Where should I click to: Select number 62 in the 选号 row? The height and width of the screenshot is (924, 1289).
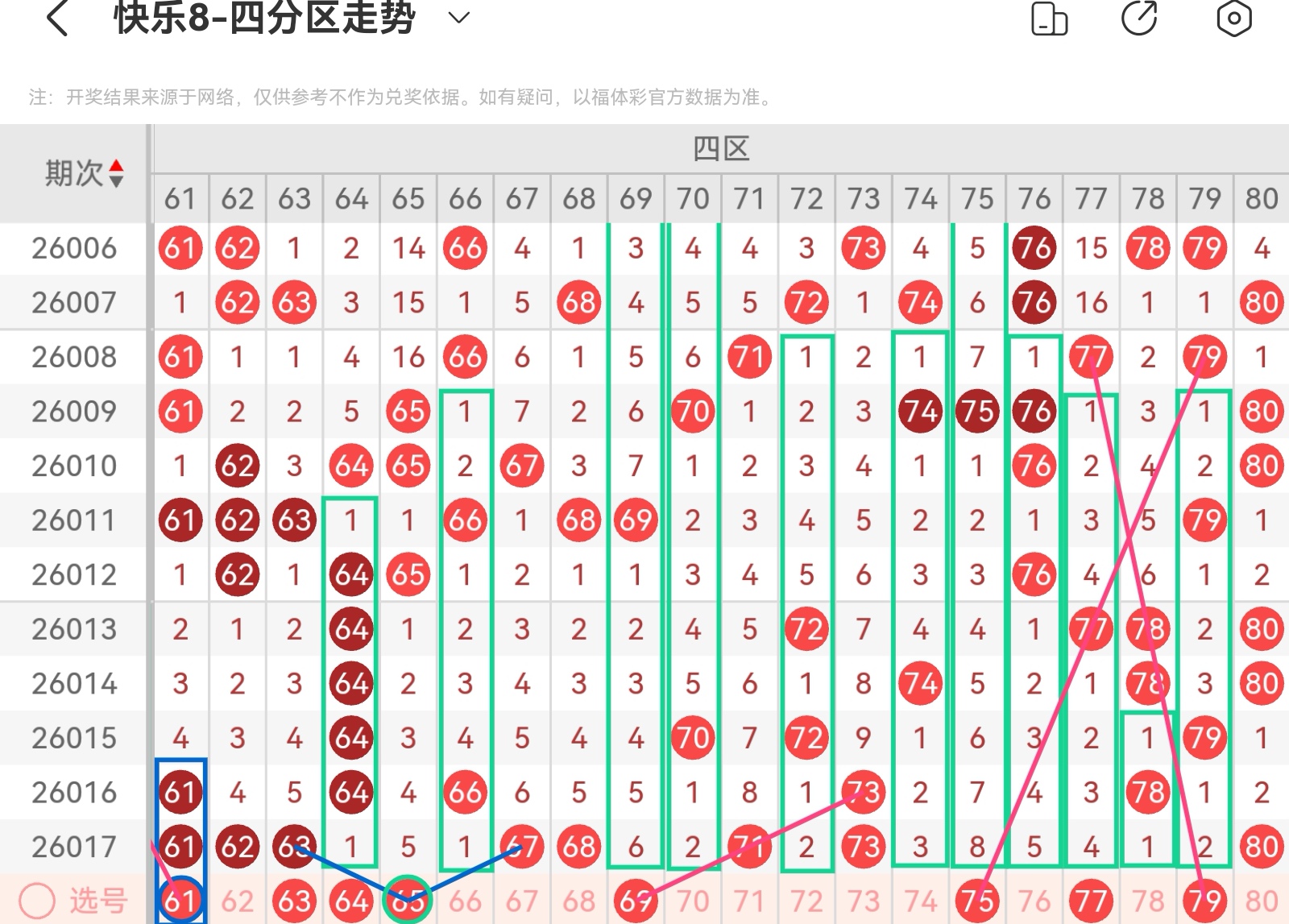[x=237, y=901]
